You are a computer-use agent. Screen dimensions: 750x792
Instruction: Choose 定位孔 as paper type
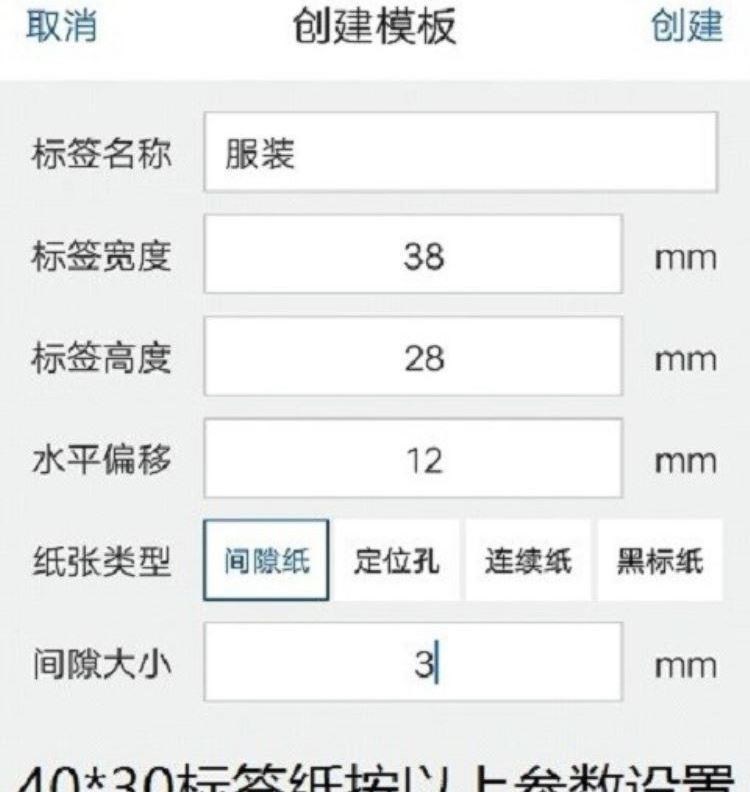[396, 560]
